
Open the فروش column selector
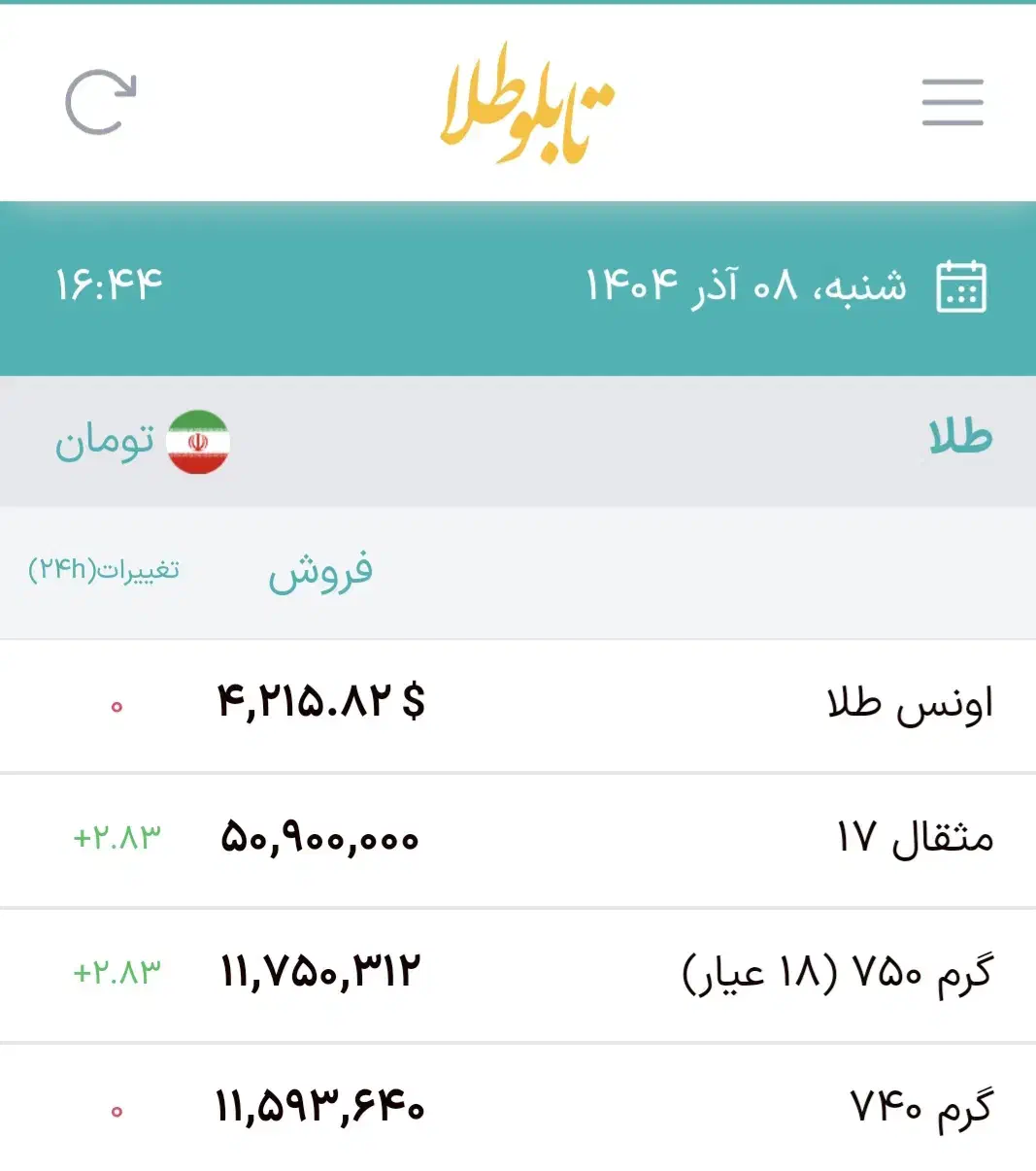point(321,573)
